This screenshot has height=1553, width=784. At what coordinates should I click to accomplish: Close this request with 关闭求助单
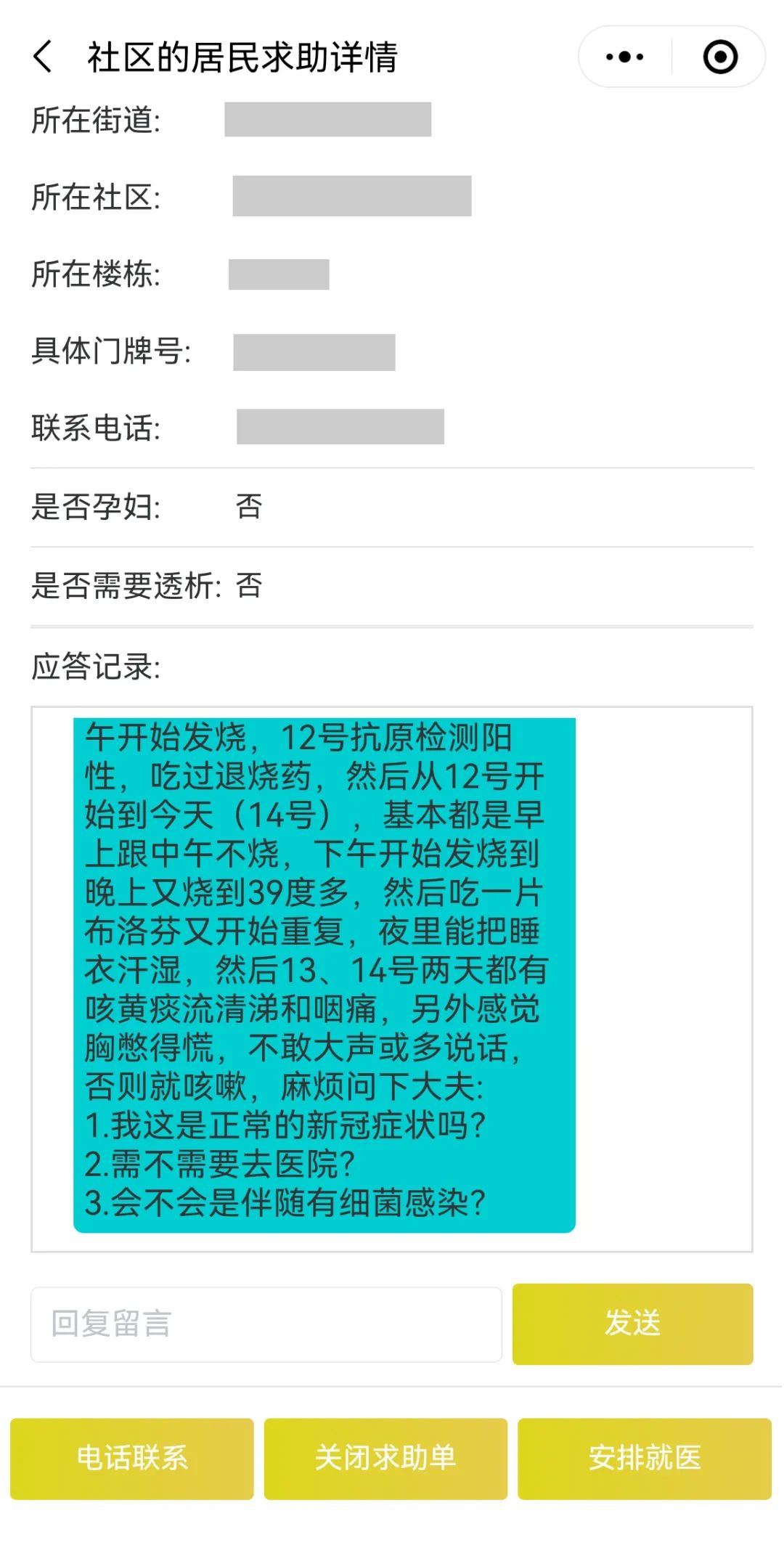pos(385,1458)
